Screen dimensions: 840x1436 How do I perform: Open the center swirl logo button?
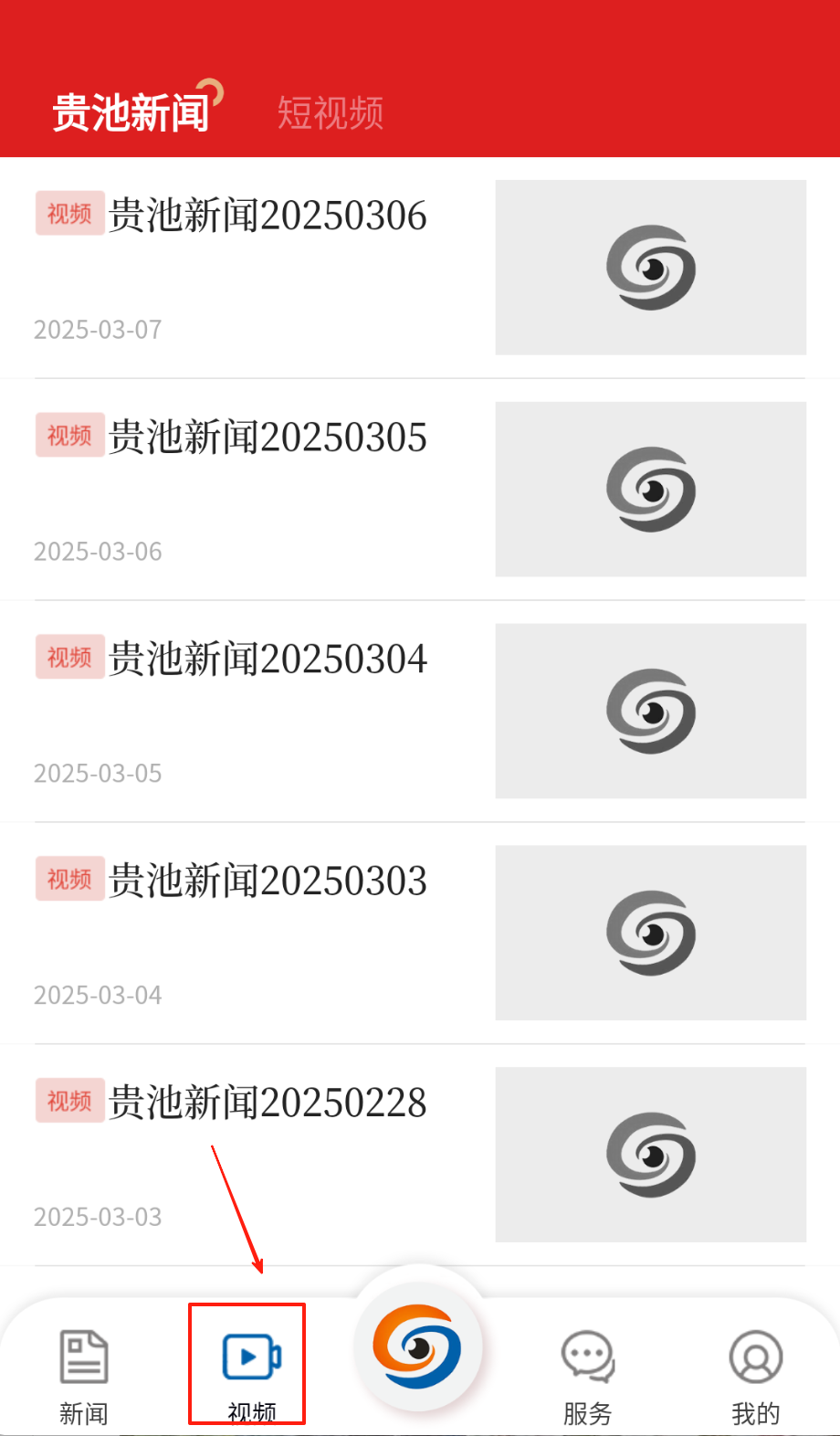tap(418, 1346)
